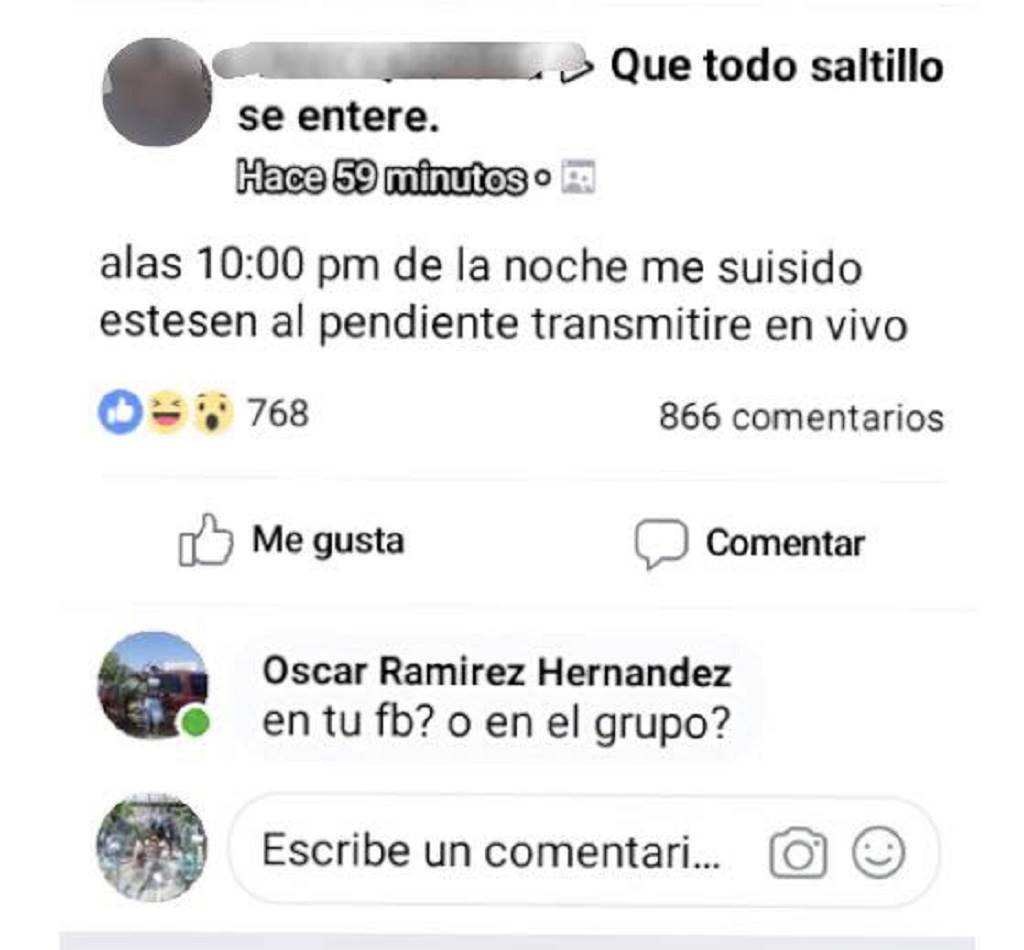The width and height of the screenshot is (1024, 950).
Task: Open the post author's profile picture
Action: click(156, 92)
